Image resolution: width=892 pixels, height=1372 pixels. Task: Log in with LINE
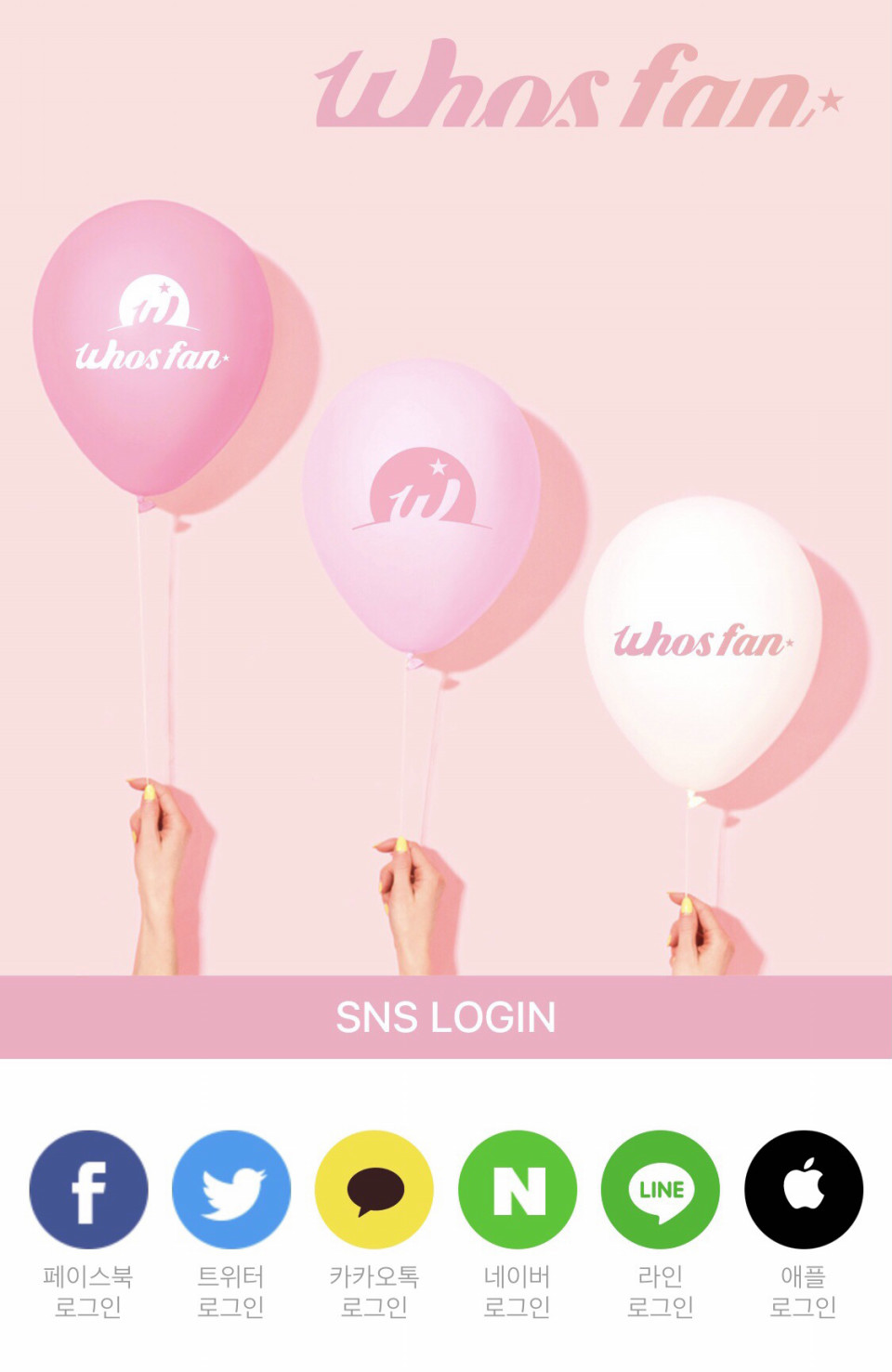(661, 1189)
